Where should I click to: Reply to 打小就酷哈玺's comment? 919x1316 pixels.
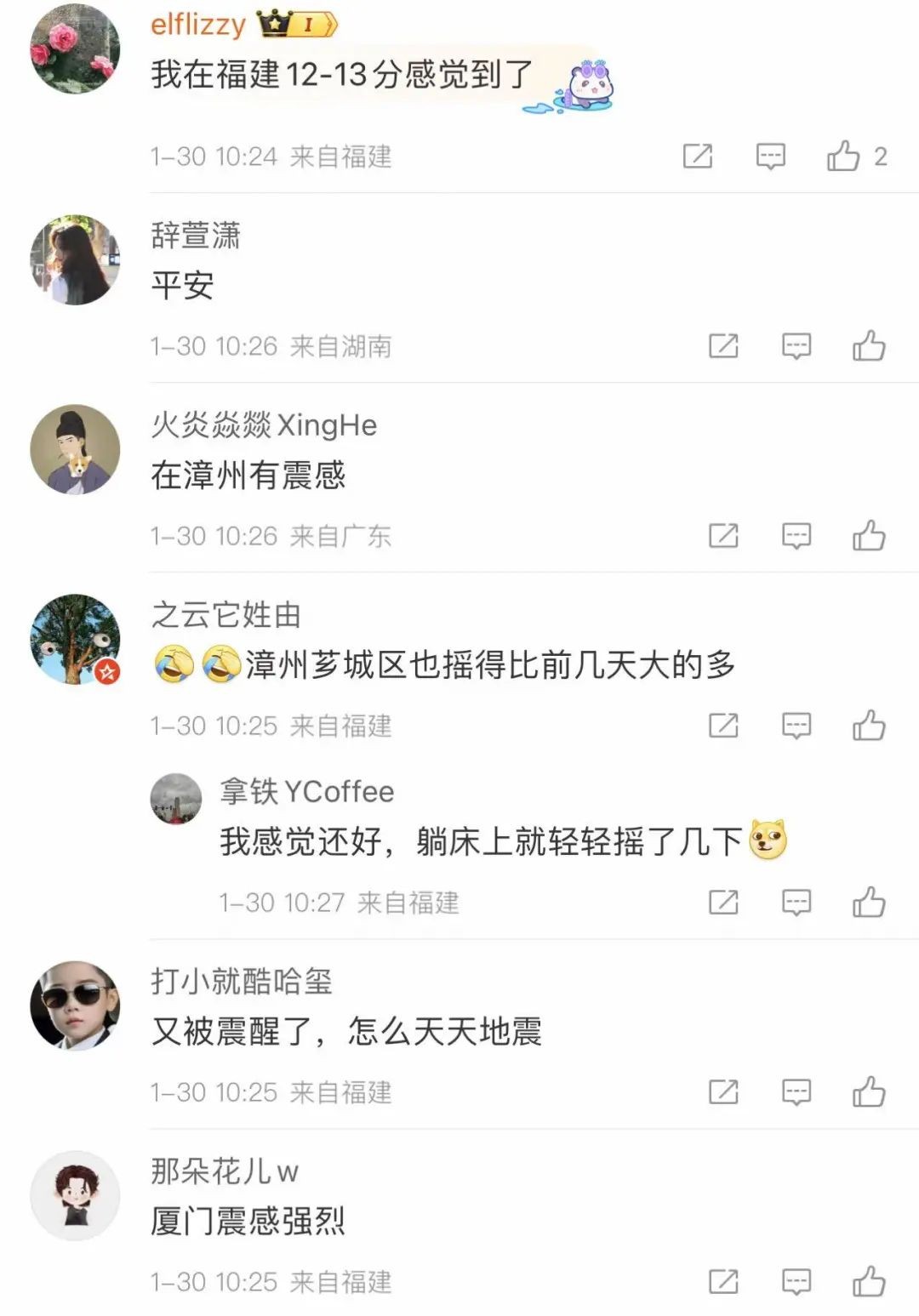point(796,1092)
